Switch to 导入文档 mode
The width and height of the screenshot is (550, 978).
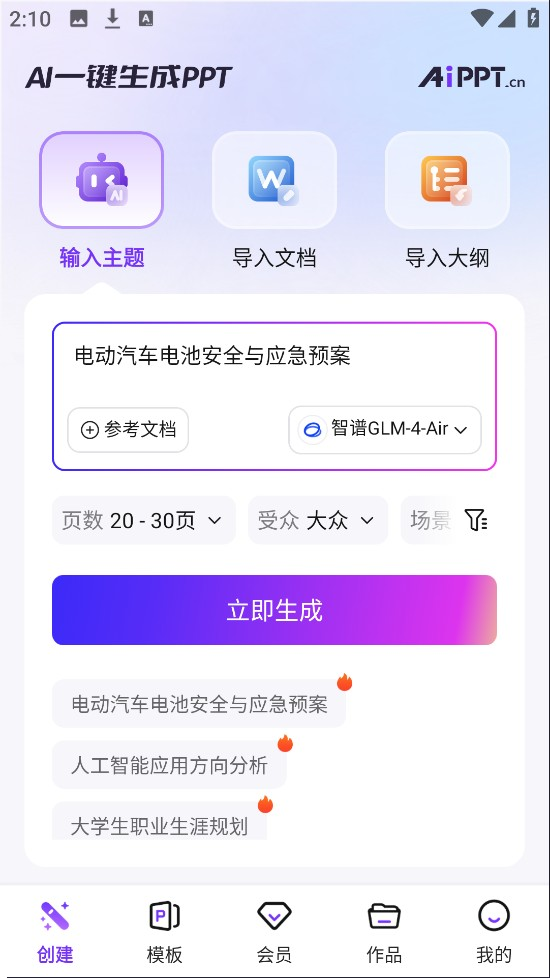274,200
